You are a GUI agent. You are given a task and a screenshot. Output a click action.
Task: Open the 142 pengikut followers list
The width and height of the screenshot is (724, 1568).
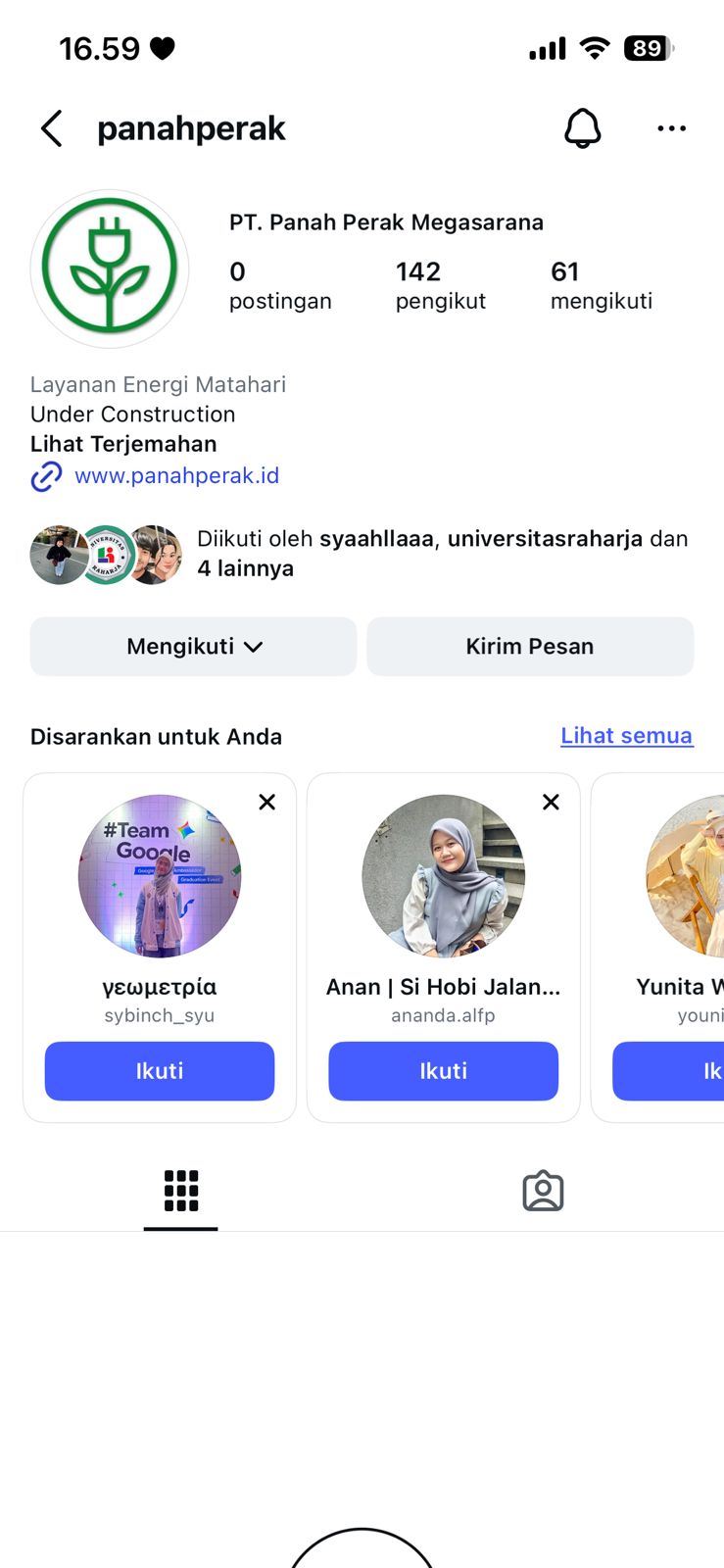(440, 285)
